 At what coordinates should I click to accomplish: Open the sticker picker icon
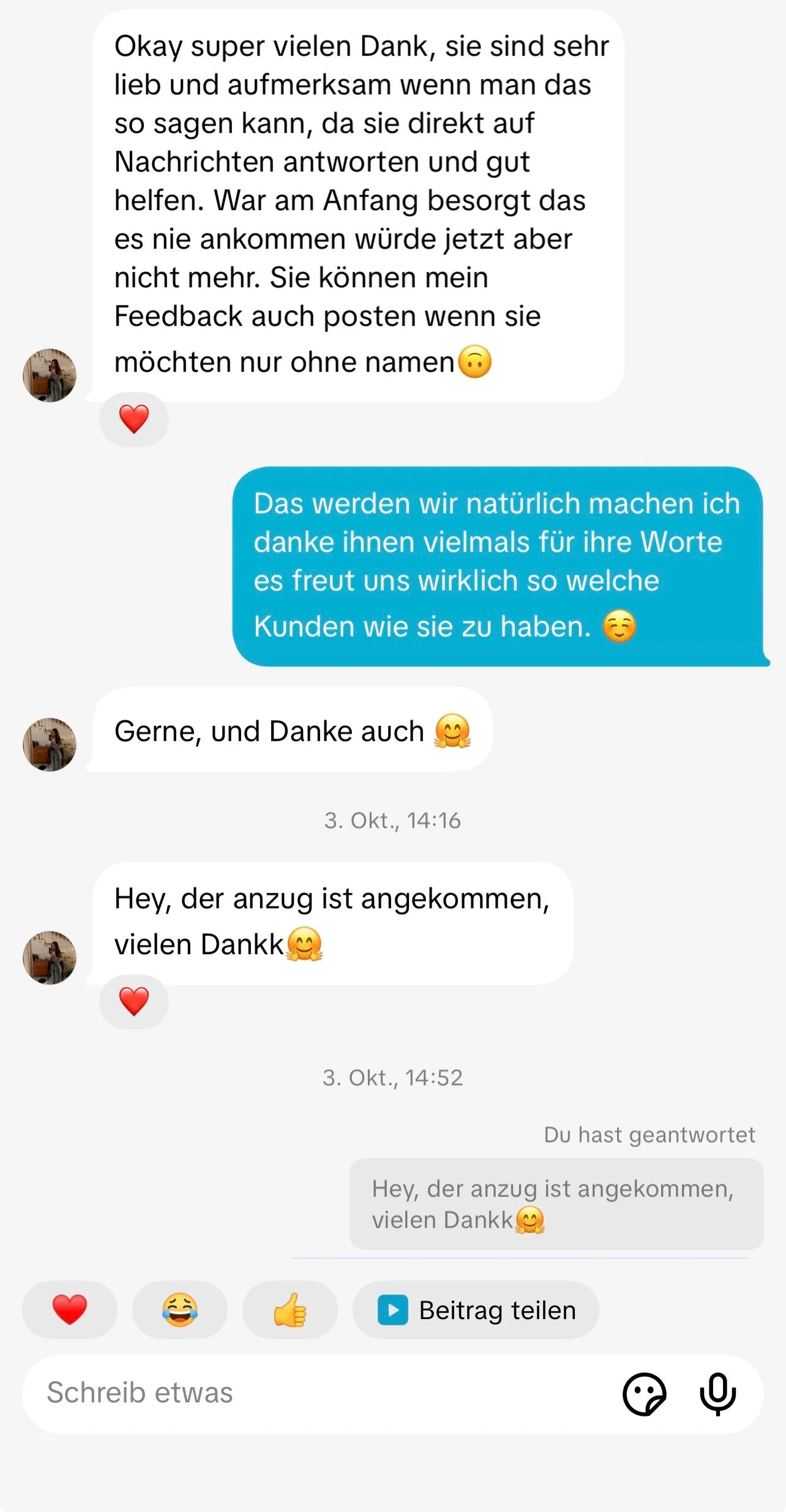point(644,1394)
